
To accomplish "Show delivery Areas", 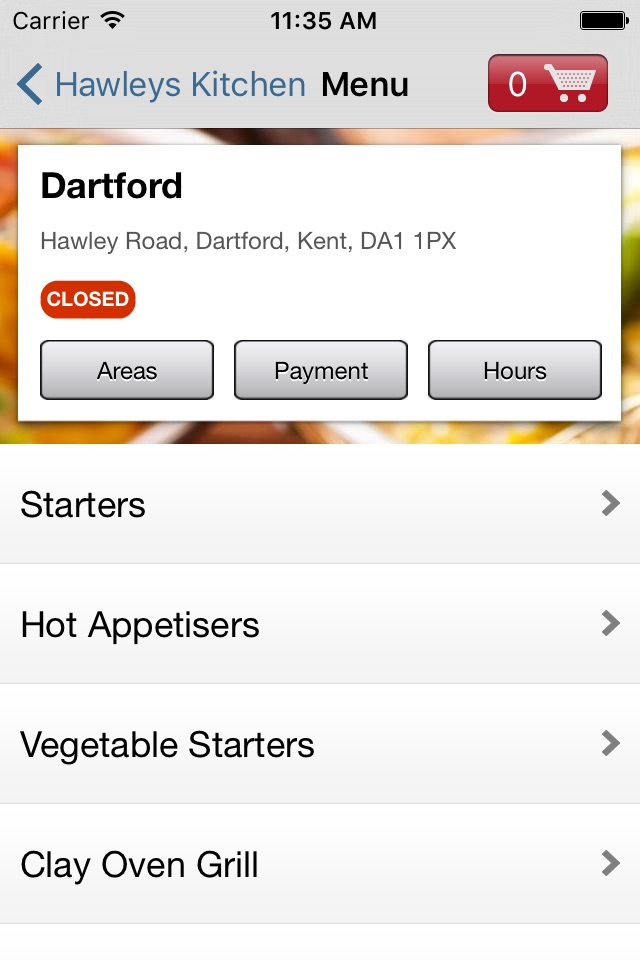I will click(127, 370).
